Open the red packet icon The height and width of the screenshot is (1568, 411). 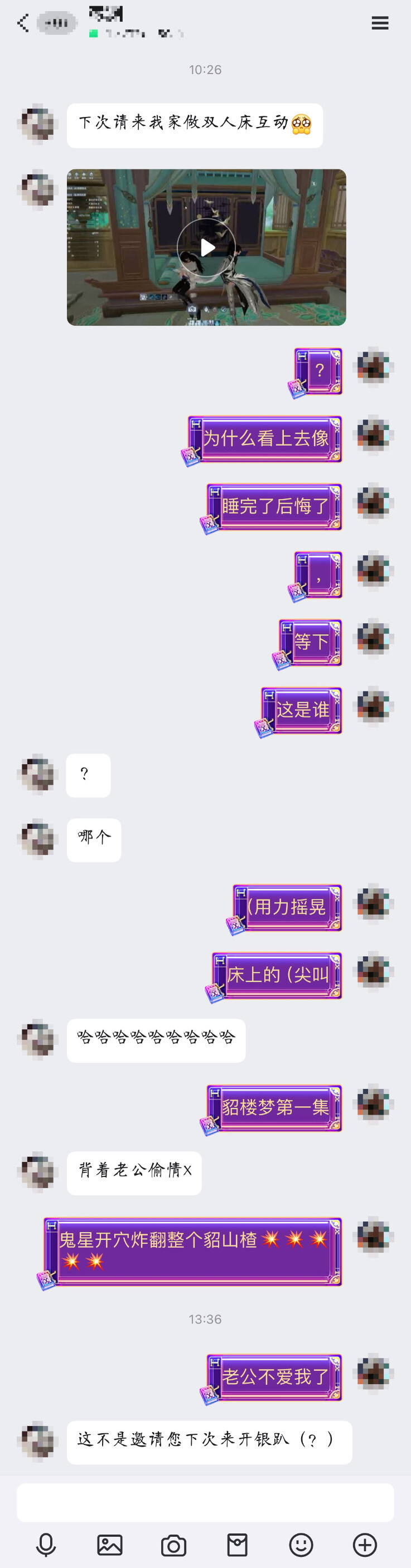[238, 1544]
